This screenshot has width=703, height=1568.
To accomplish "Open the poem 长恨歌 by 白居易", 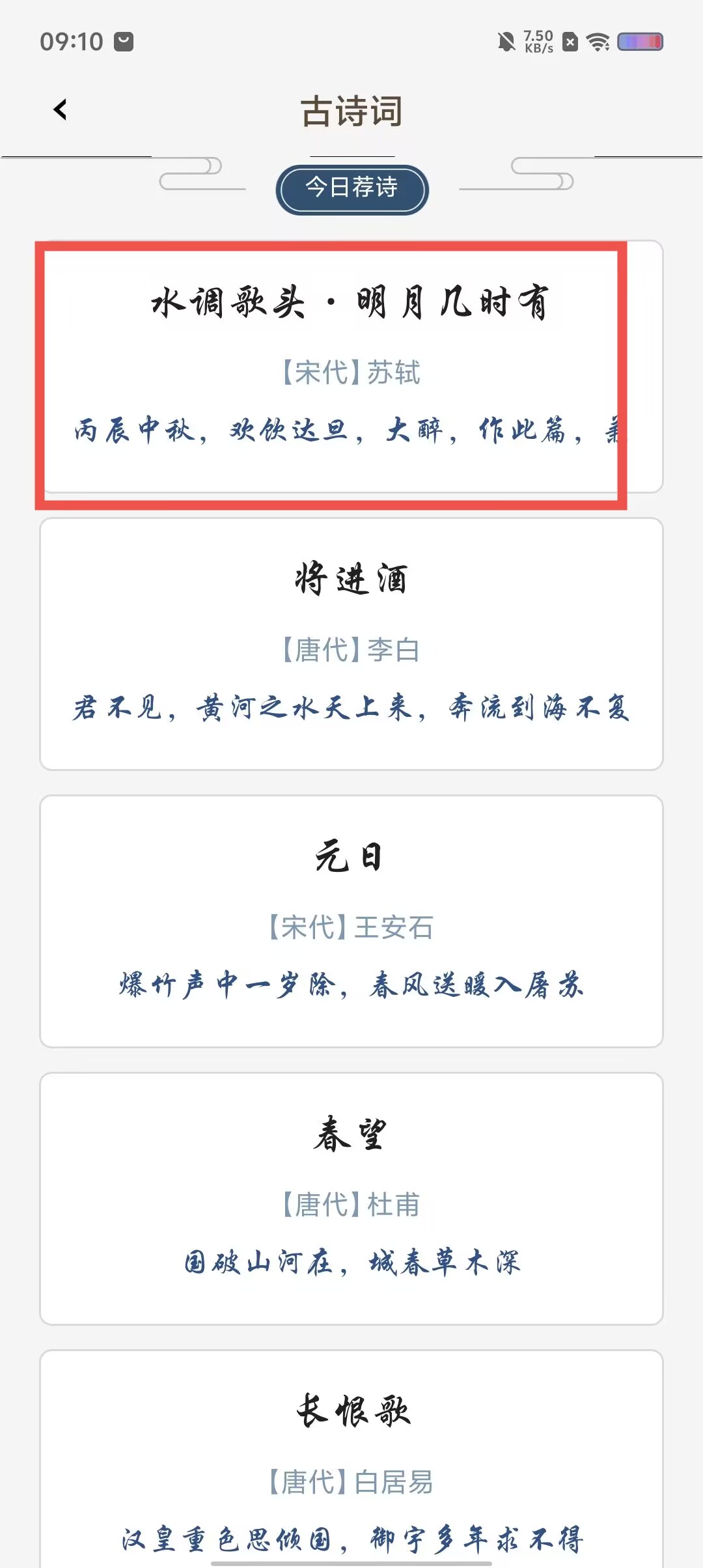I will (x=351, y=1459).
